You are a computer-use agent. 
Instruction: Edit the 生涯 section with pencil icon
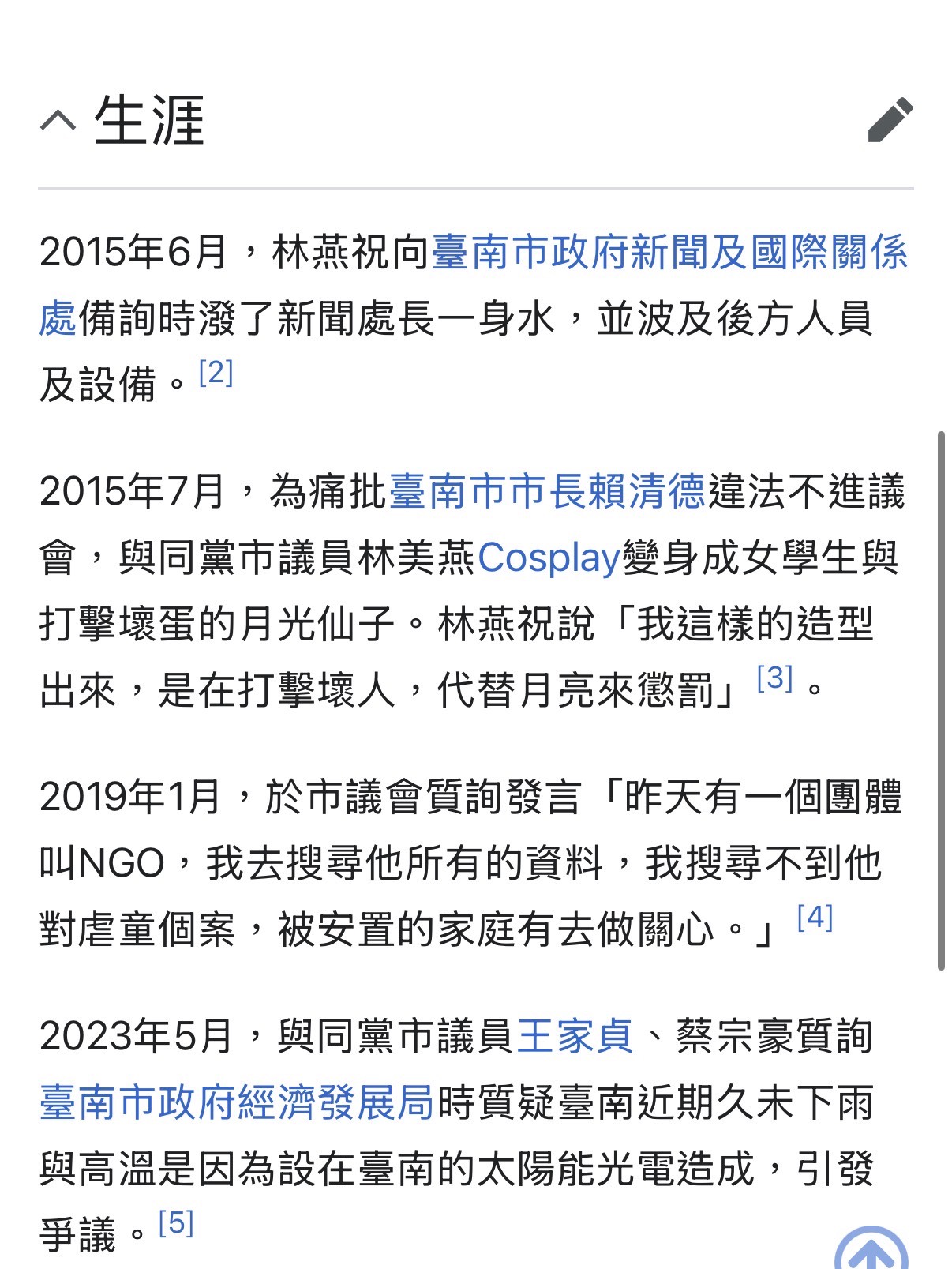point(890,121)
